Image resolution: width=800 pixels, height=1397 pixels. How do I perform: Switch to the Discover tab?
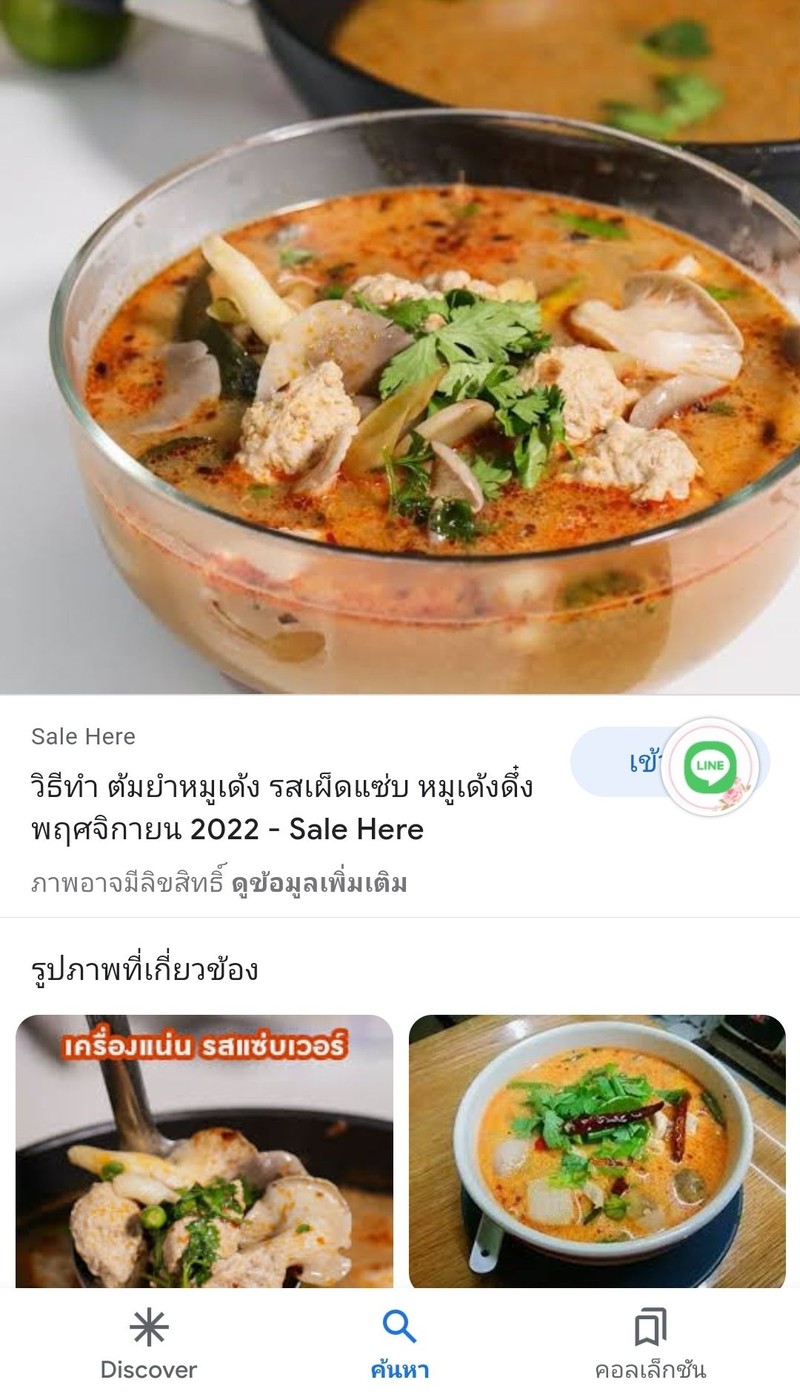(x=148, y=1344)
